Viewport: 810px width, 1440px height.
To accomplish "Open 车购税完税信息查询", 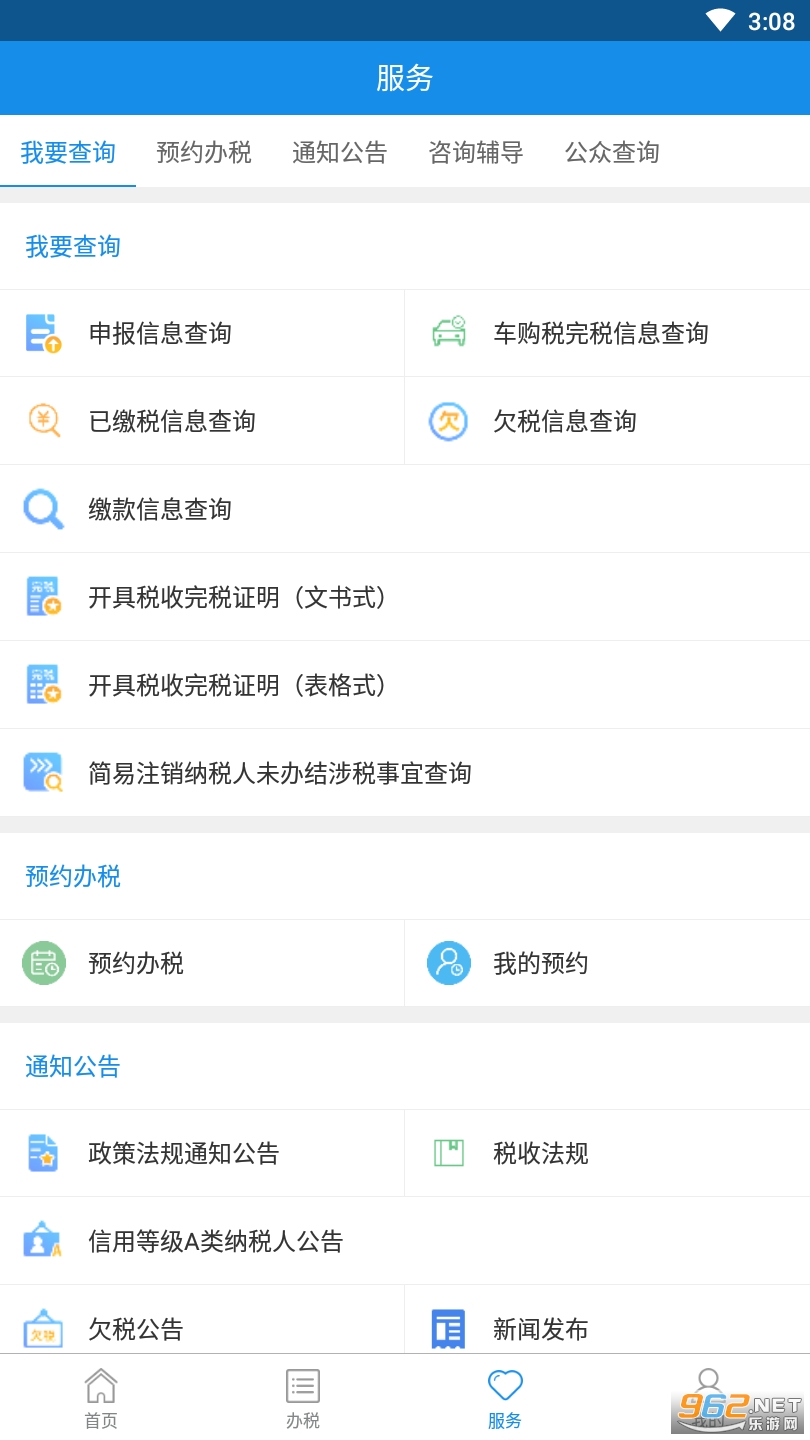I will coord(600,334).
